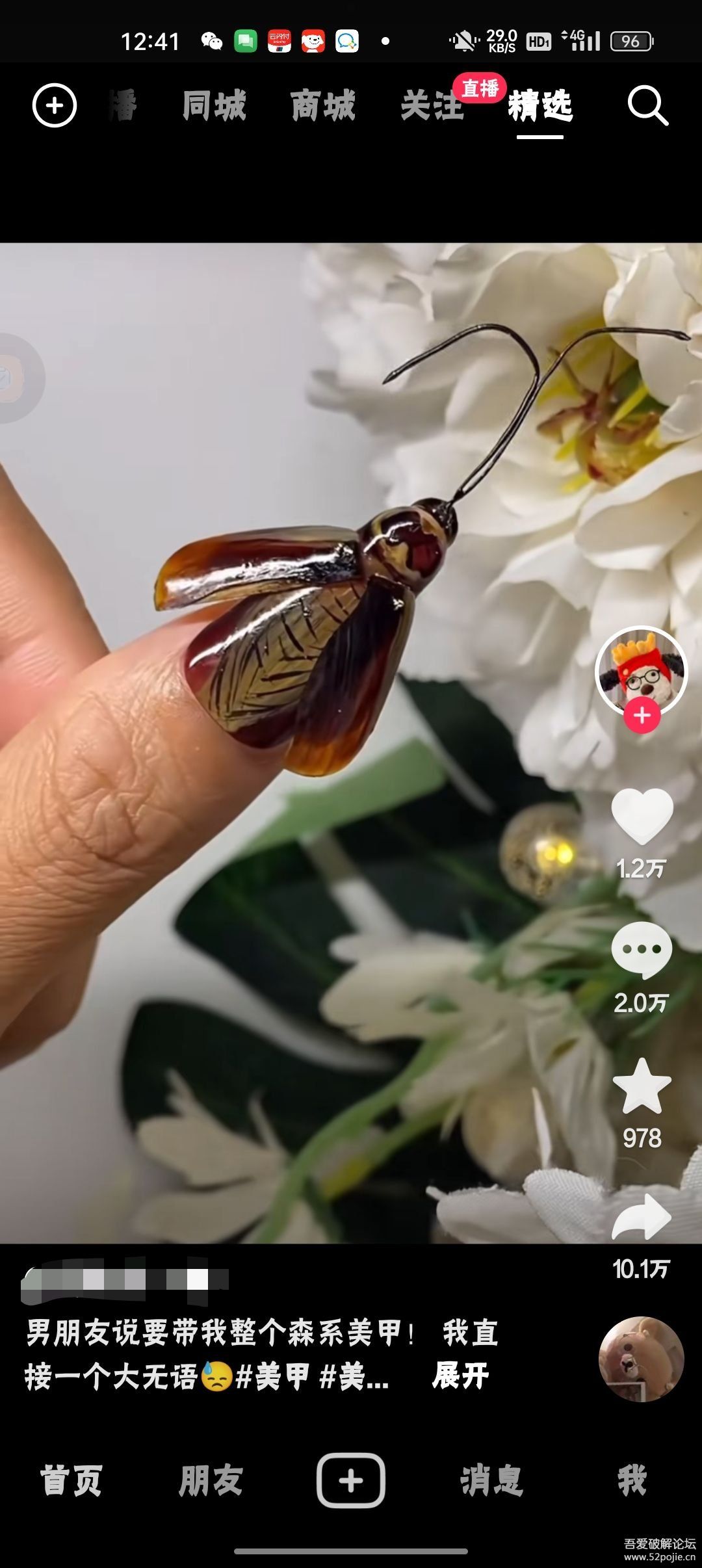Go to the 我 profile tab
The height and width of the screenshot is (1568, 702).
pyautogui.click(x=632, y=1480)
